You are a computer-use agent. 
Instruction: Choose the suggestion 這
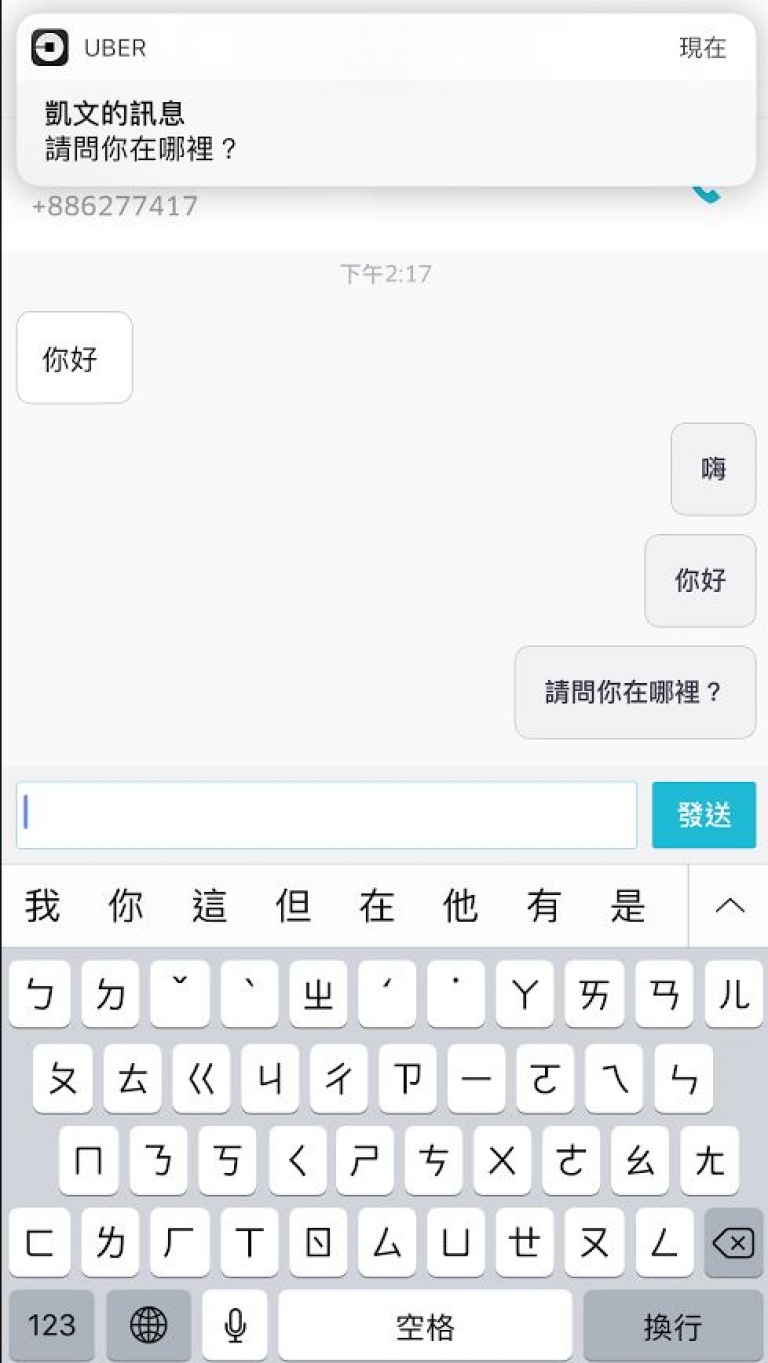pos(209,906)
